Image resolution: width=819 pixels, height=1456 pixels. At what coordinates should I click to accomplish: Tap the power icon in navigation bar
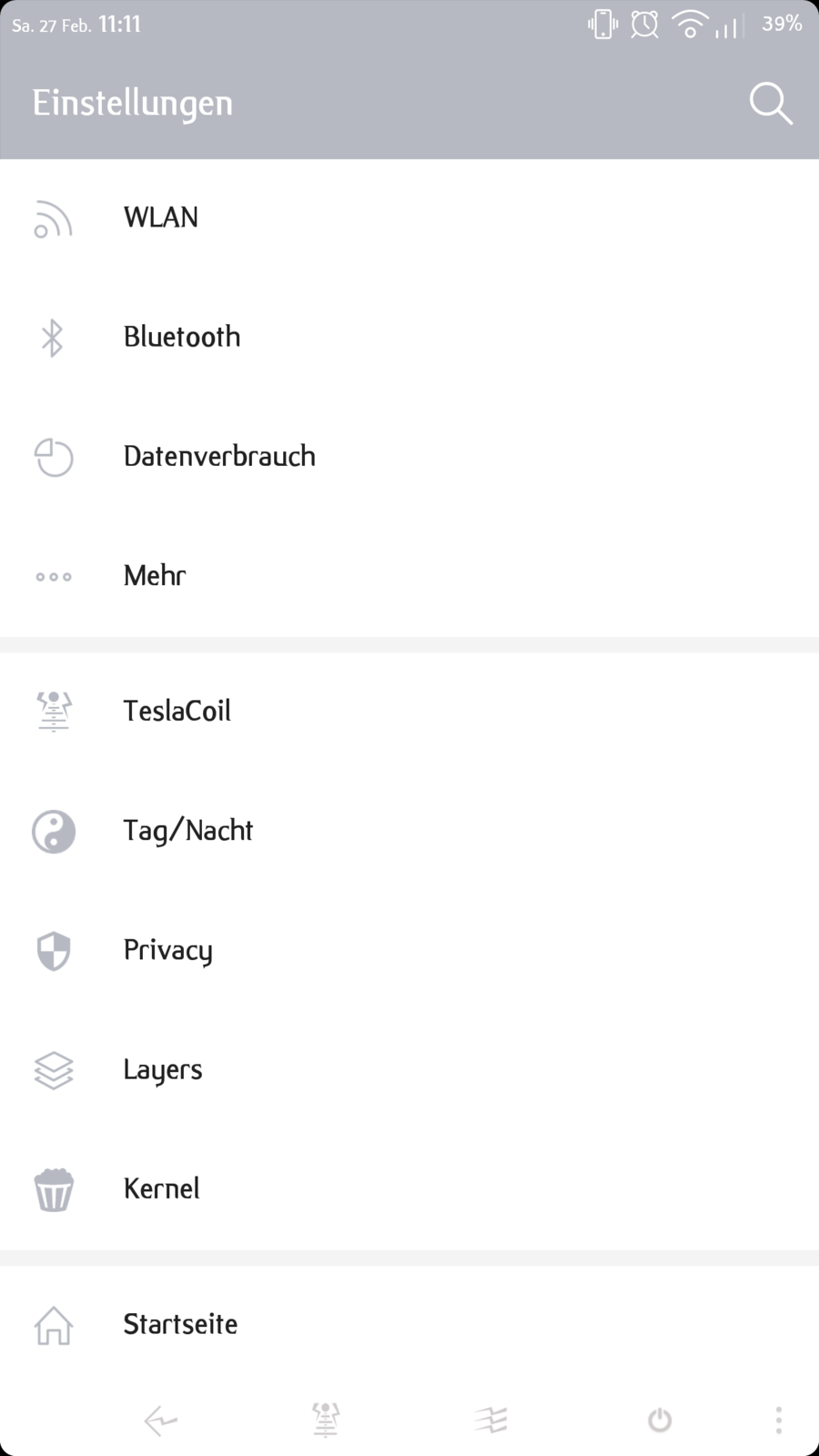660,1420
